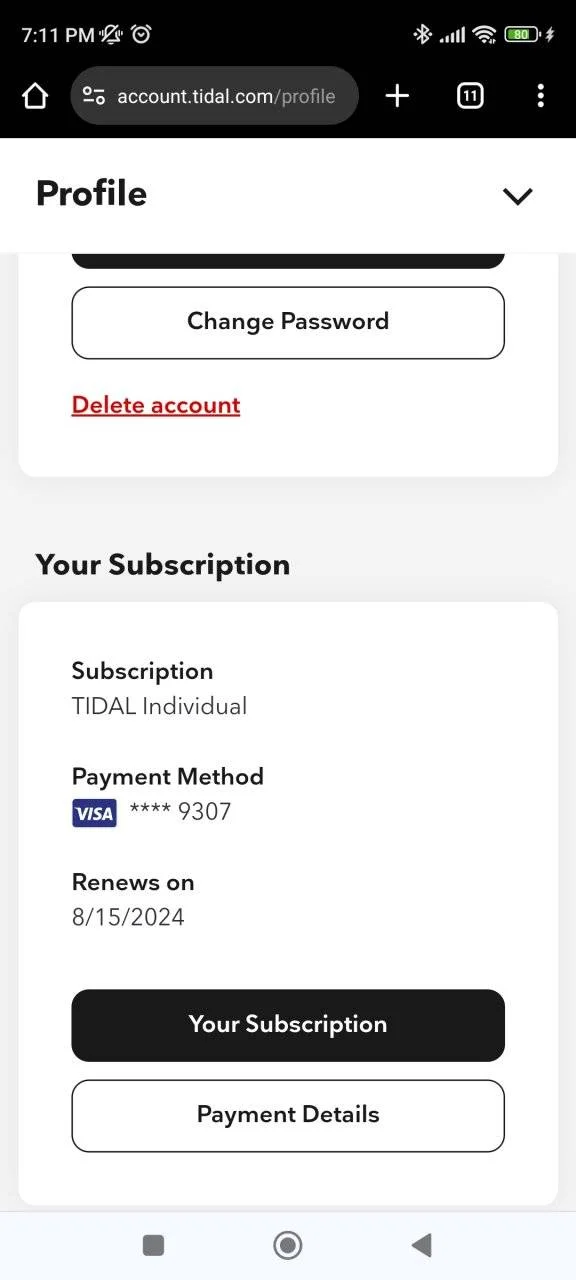Open the Your Subscription button
This screenshot has width=576, height=1280.
coord(288,1025)
